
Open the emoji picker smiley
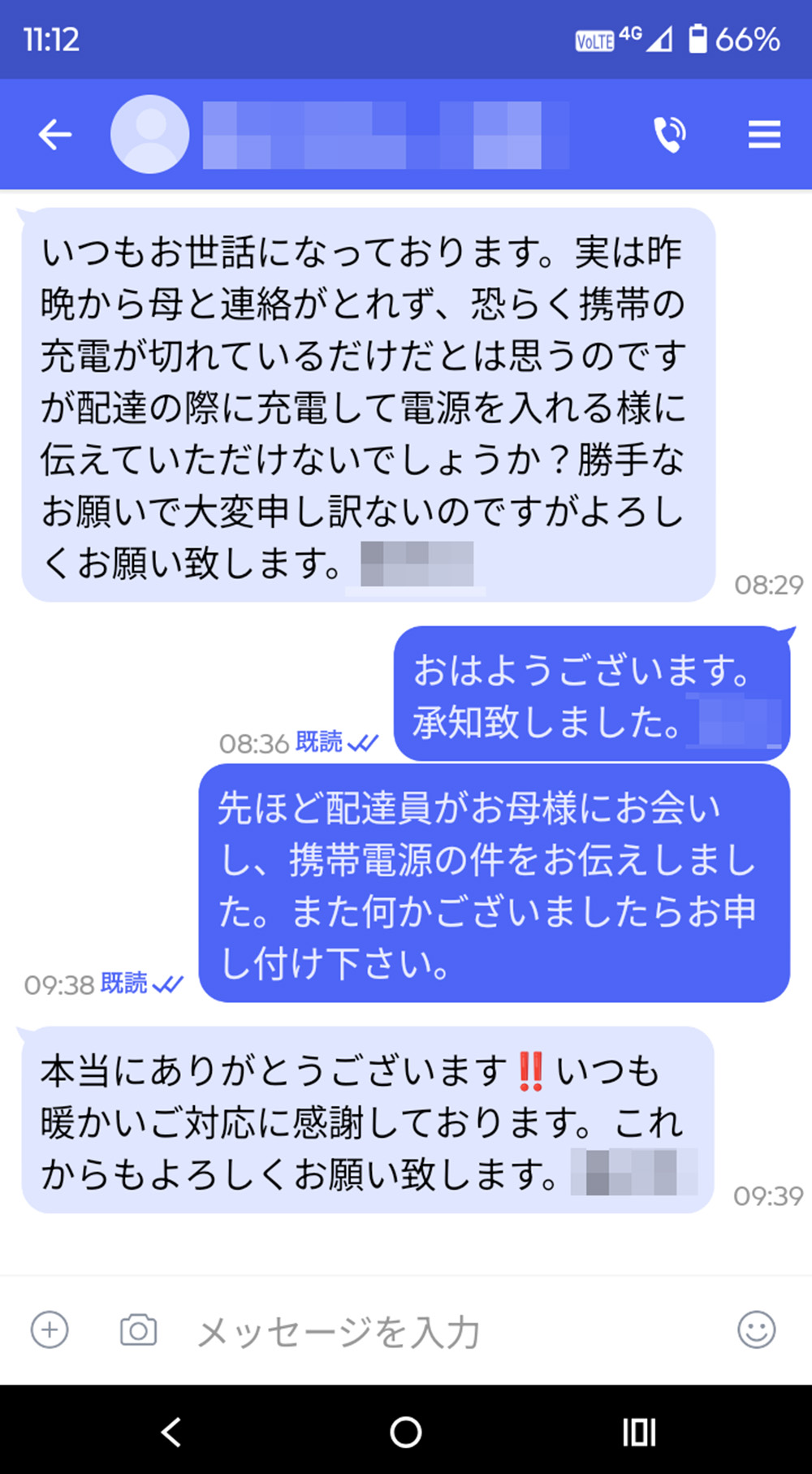[756, 1330]
